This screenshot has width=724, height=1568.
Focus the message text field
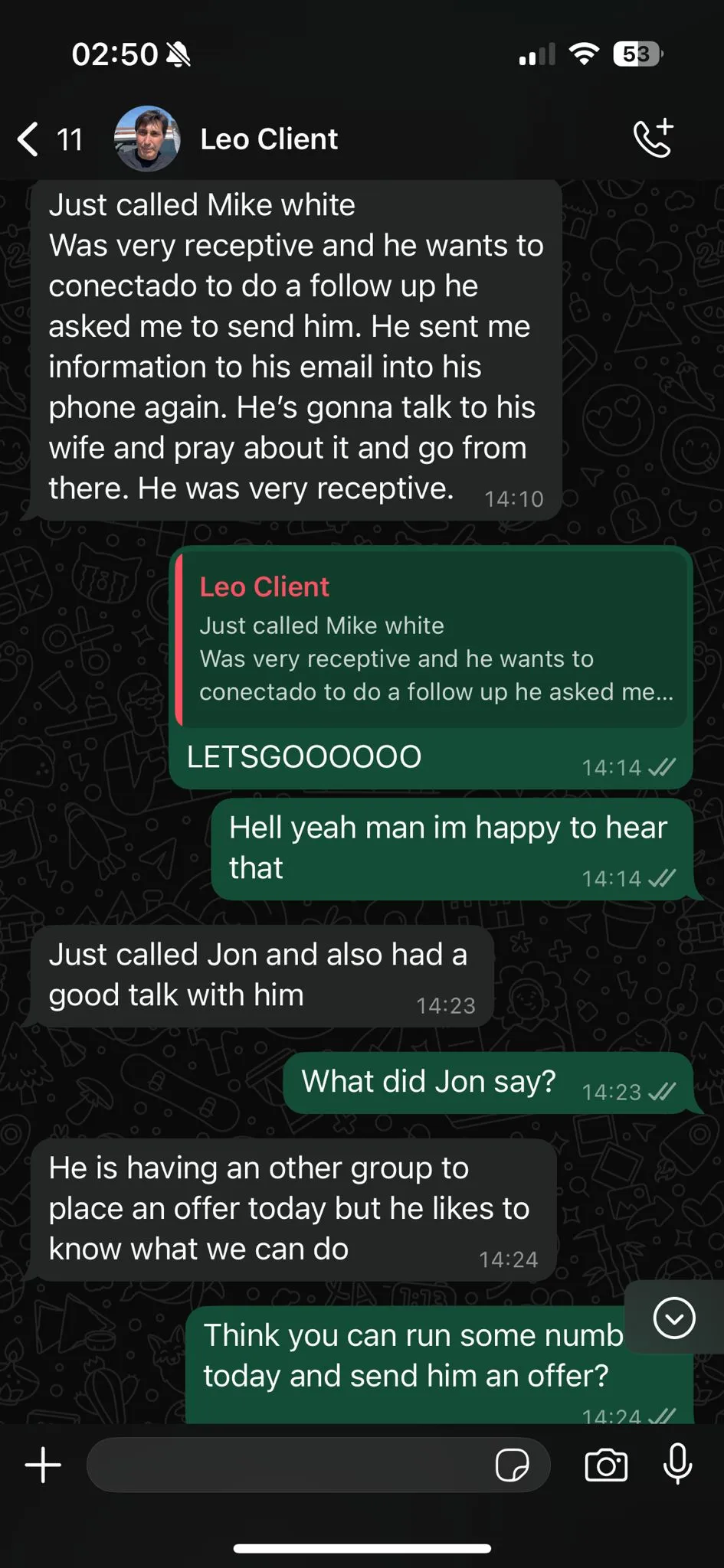pos(291,1465)
